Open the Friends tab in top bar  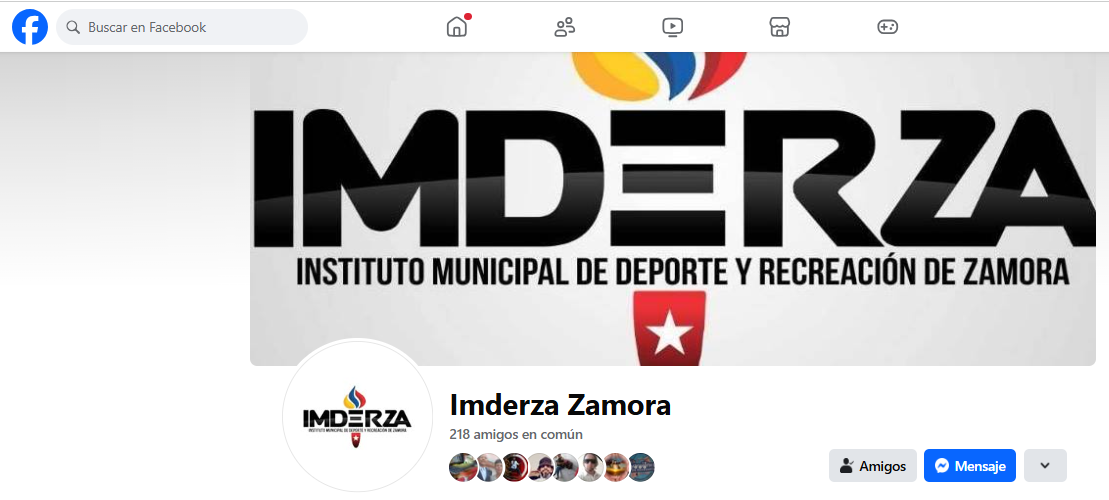pos(565,27)
